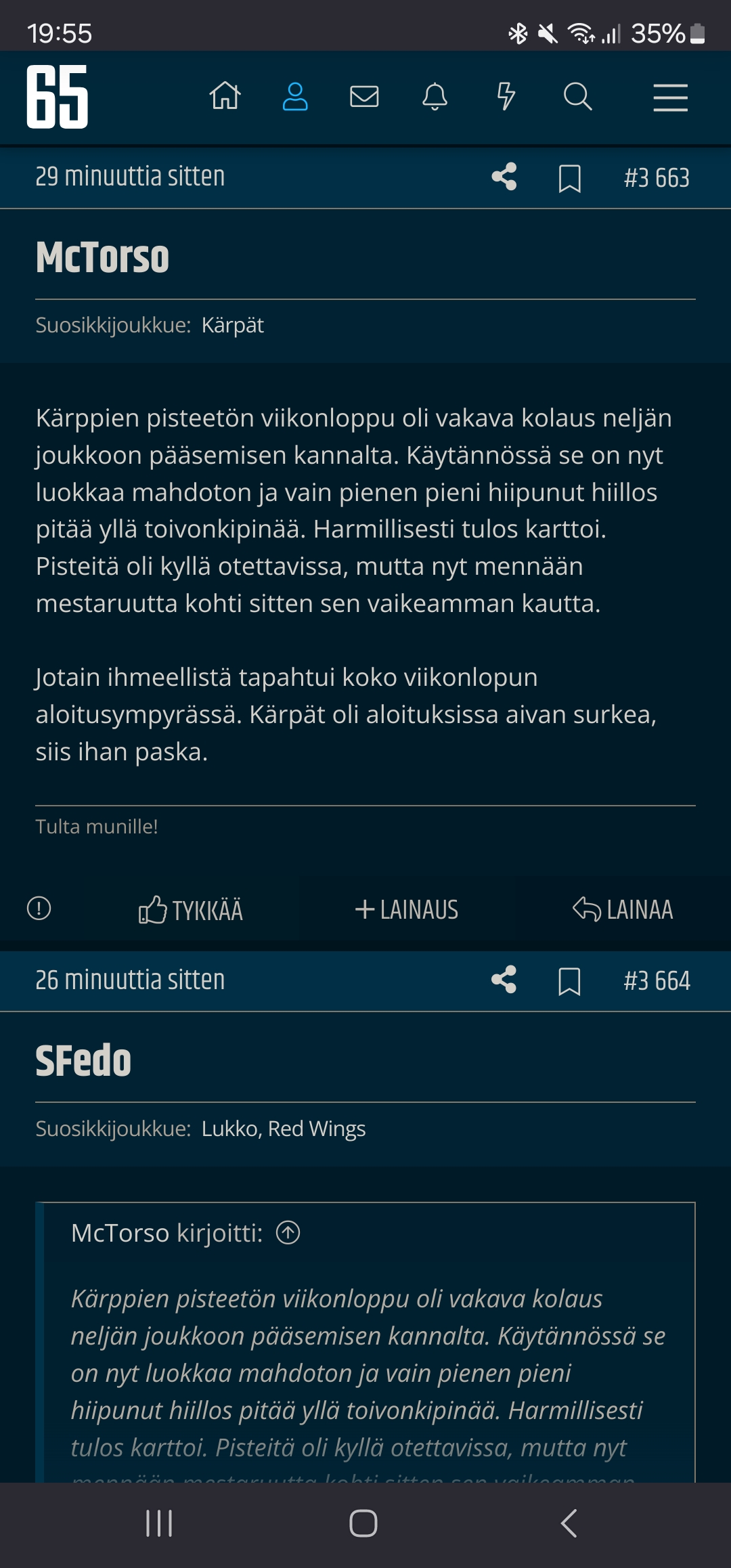Open McTorso's user profile

point(102,258)
